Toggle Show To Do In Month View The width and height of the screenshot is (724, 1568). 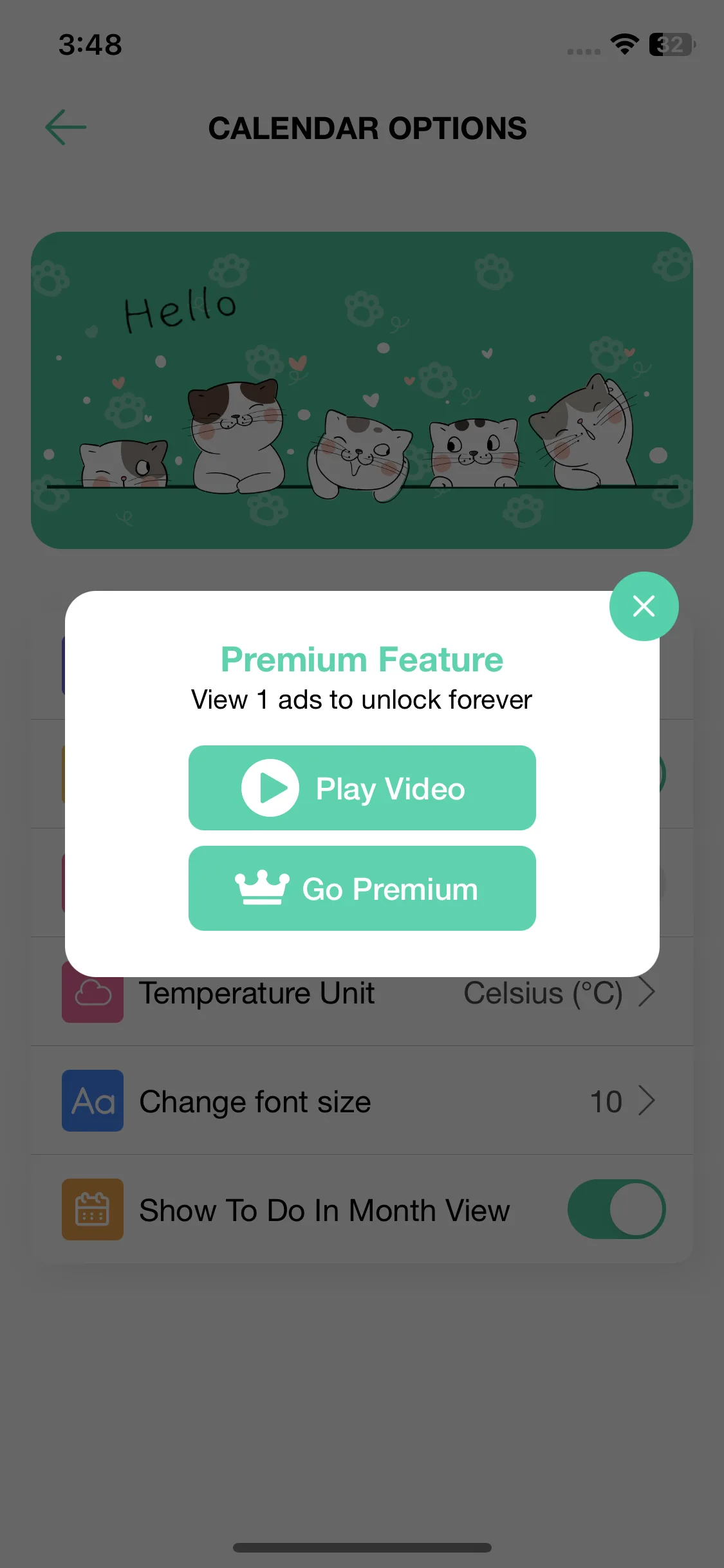[616, 1209]
